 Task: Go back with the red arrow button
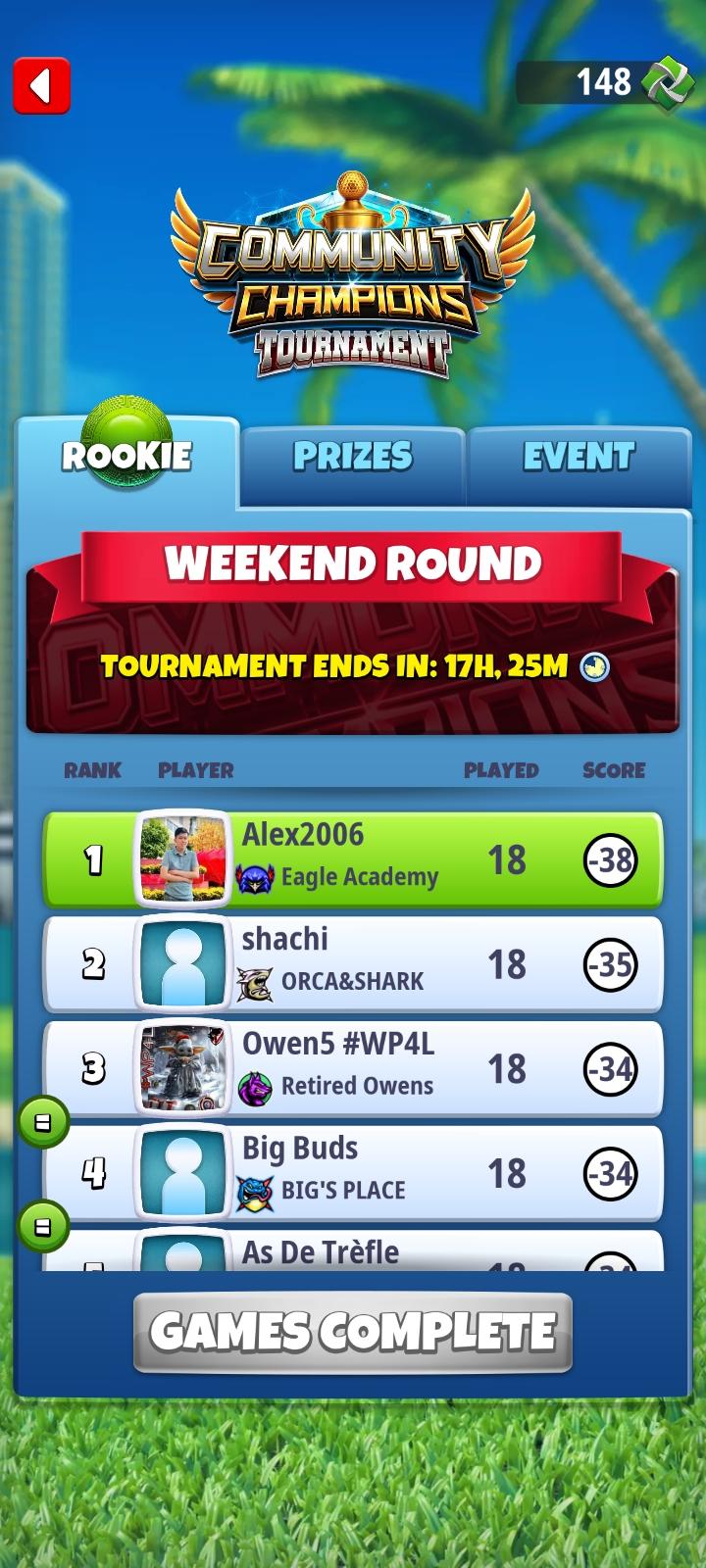(42, 86)
